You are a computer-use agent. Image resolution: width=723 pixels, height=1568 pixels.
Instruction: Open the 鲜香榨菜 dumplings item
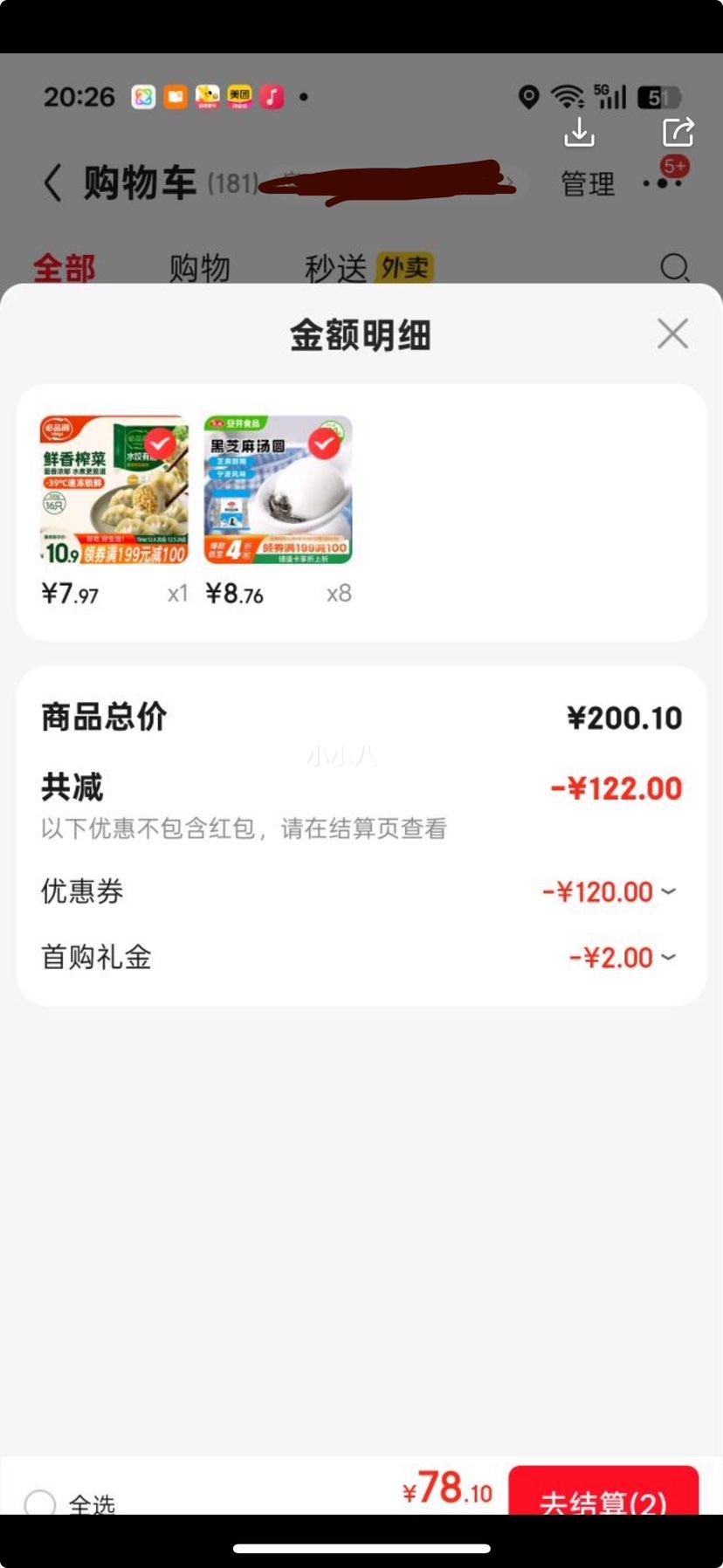pyautogui.click(x=114, y=490)
